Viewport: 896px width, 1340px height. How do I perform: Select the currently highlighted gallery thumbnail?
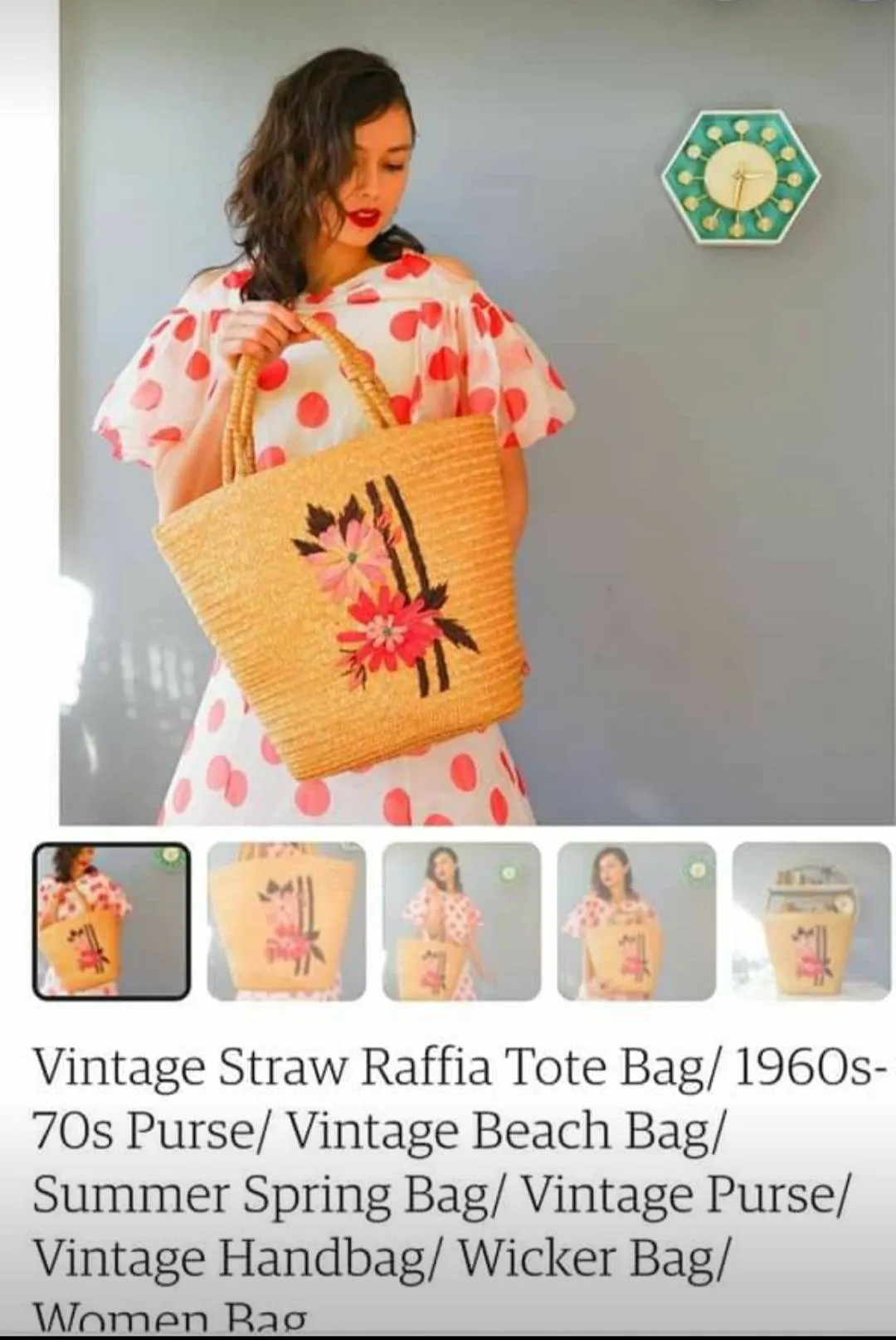click(x=112, y=921)
